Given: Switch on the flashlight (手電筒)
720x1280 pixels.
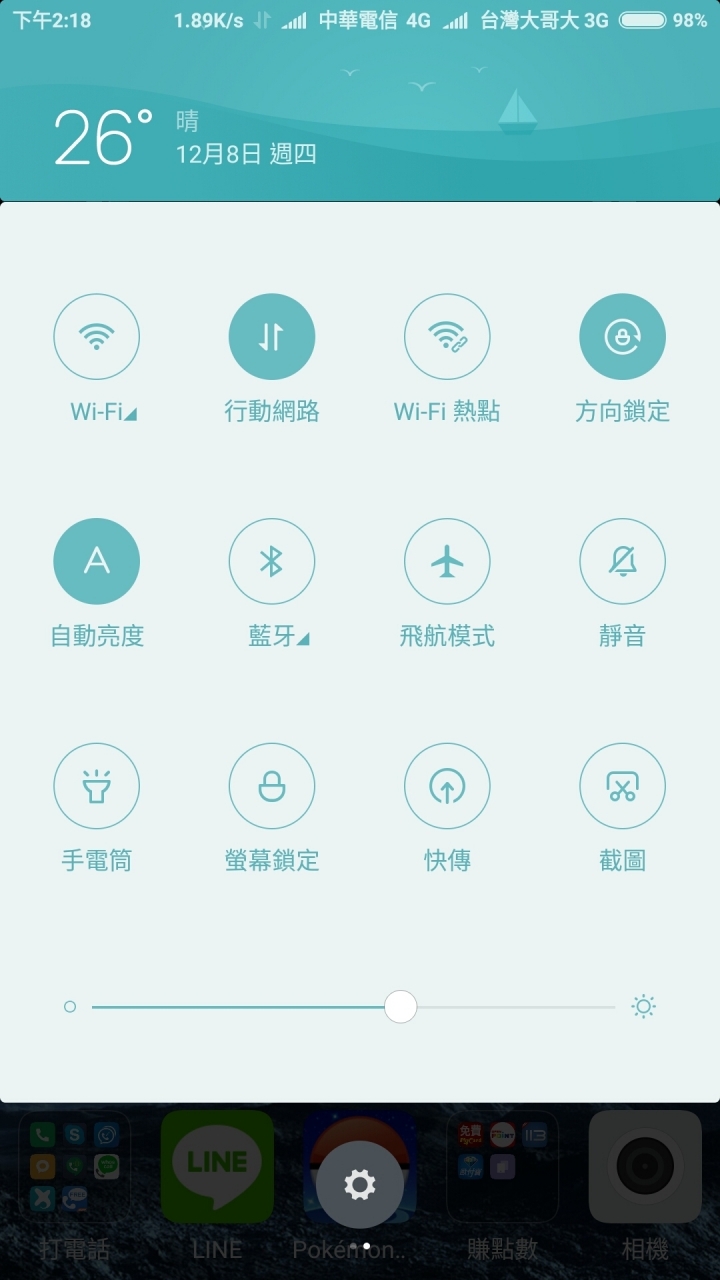Looking at the screenshot, I should pyautogui.click(x=96, y=787).
